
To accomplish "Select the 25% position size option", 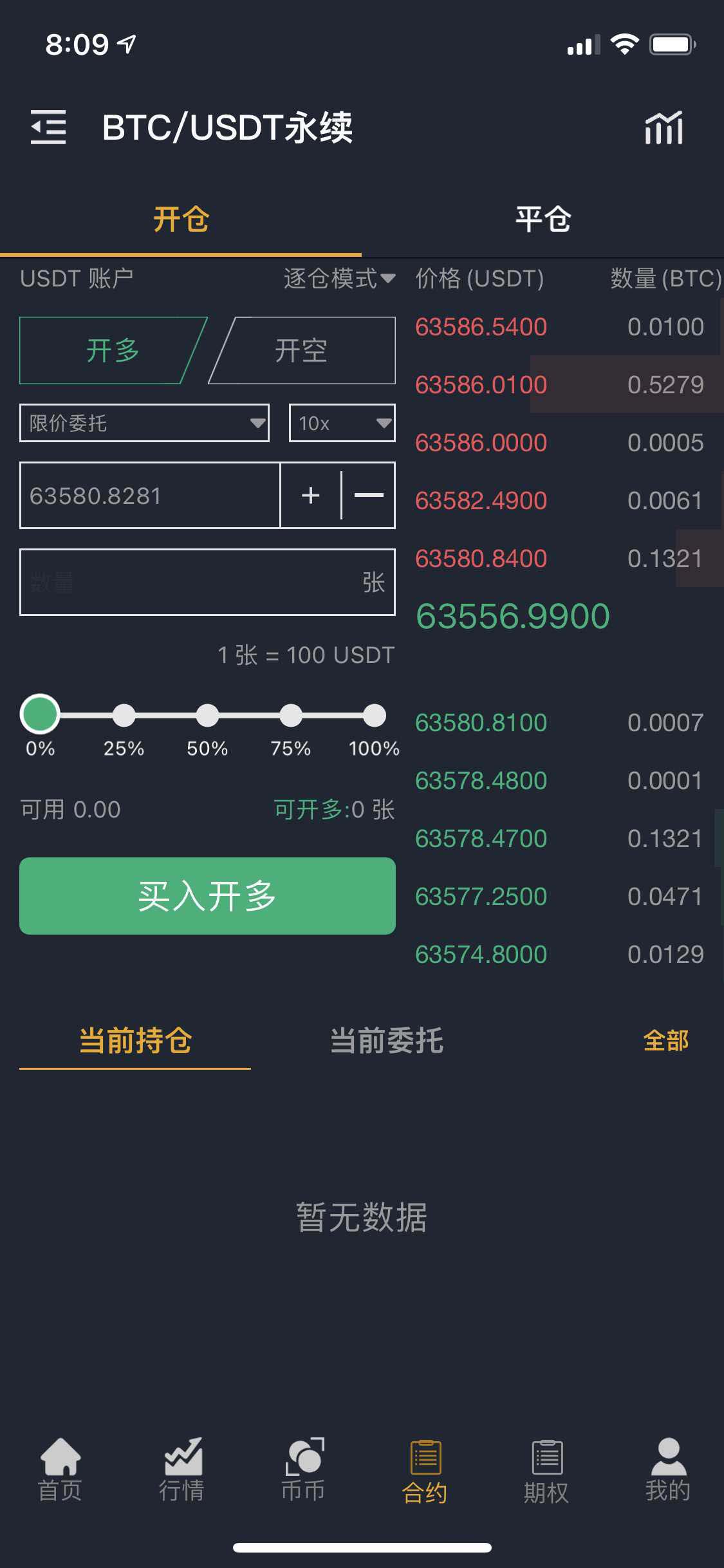I will 124,714.
